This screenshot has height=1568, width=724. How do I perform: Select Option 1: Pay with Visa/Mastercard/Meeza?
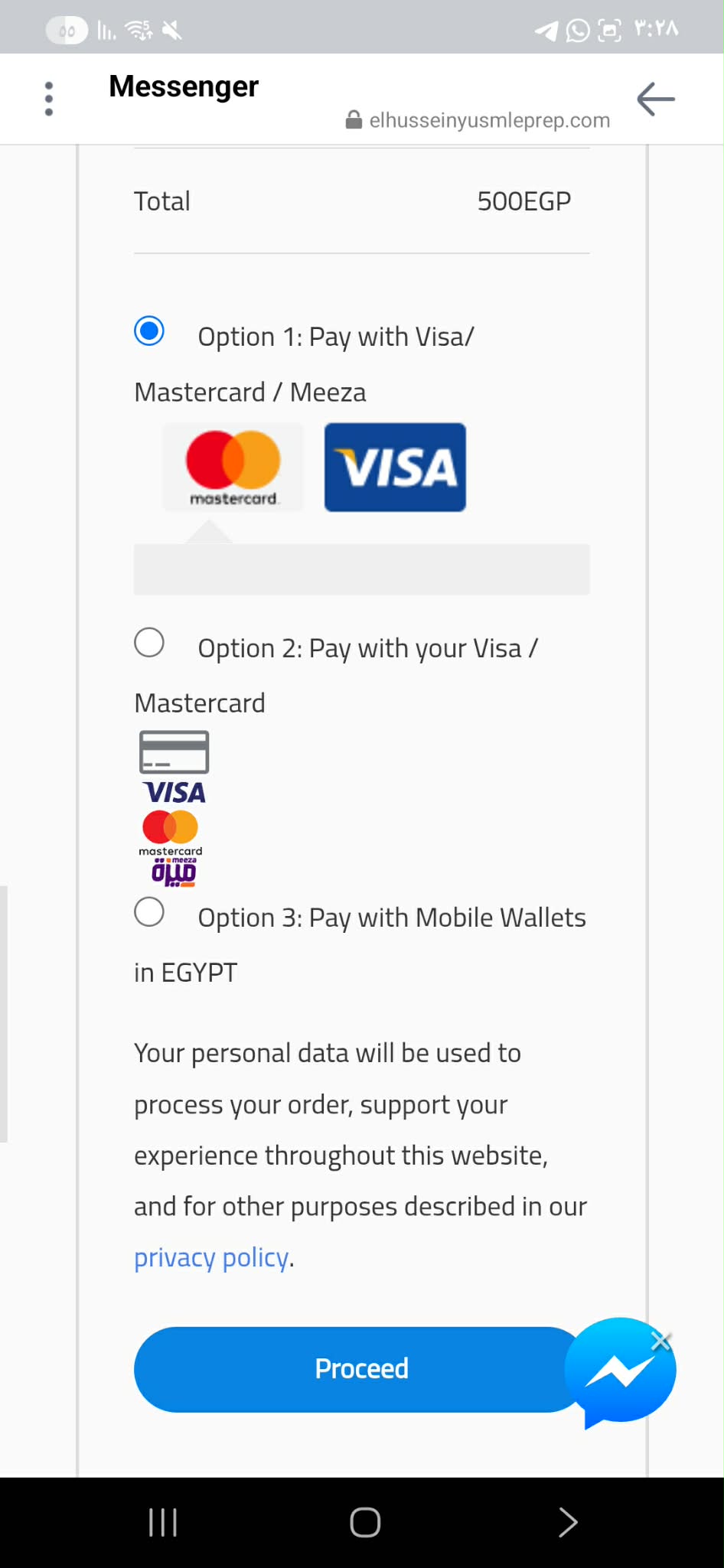click(149, 331)
